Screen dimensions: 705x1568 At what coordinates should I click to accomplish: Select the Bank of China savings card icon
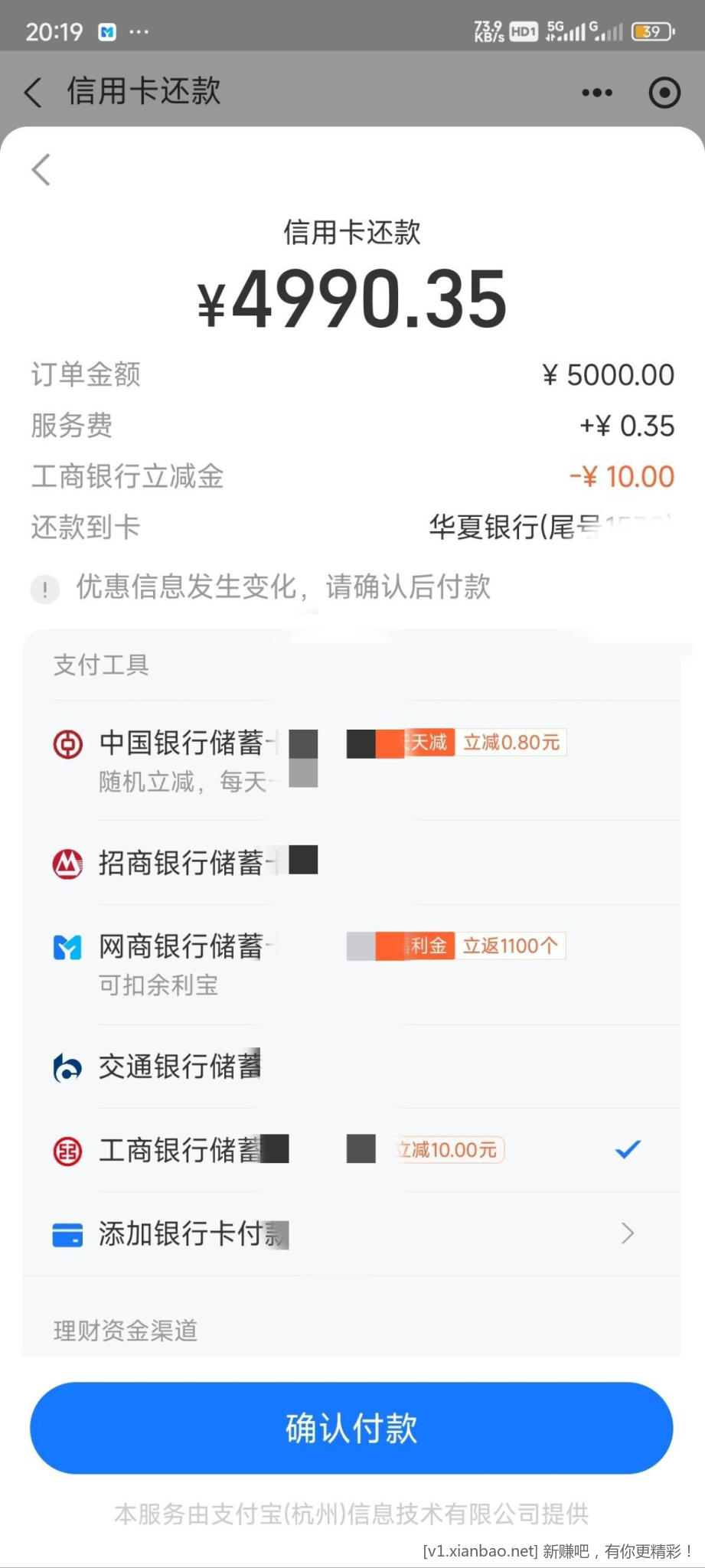(x=67, y=741)
